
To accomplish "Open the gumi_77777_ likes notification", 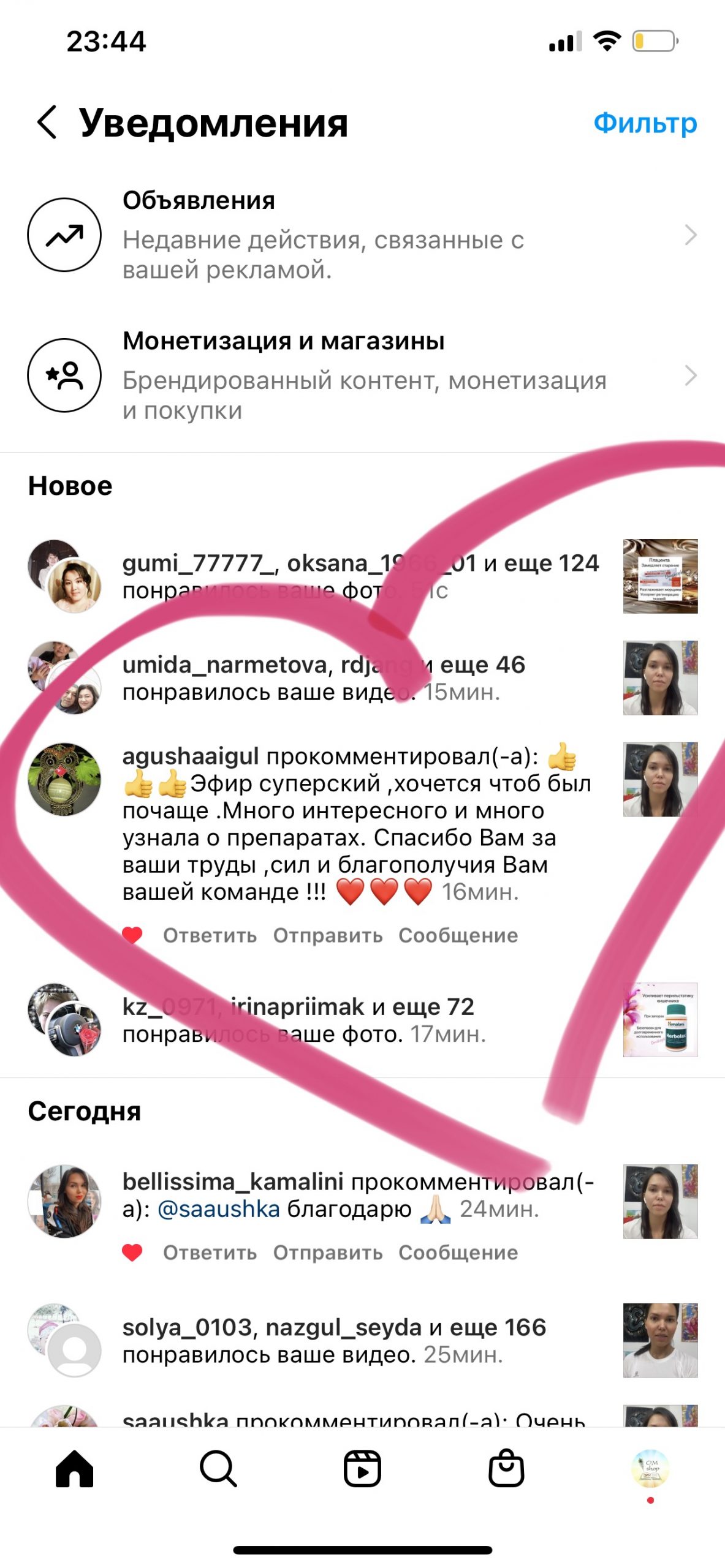I will tap(360, 576).
